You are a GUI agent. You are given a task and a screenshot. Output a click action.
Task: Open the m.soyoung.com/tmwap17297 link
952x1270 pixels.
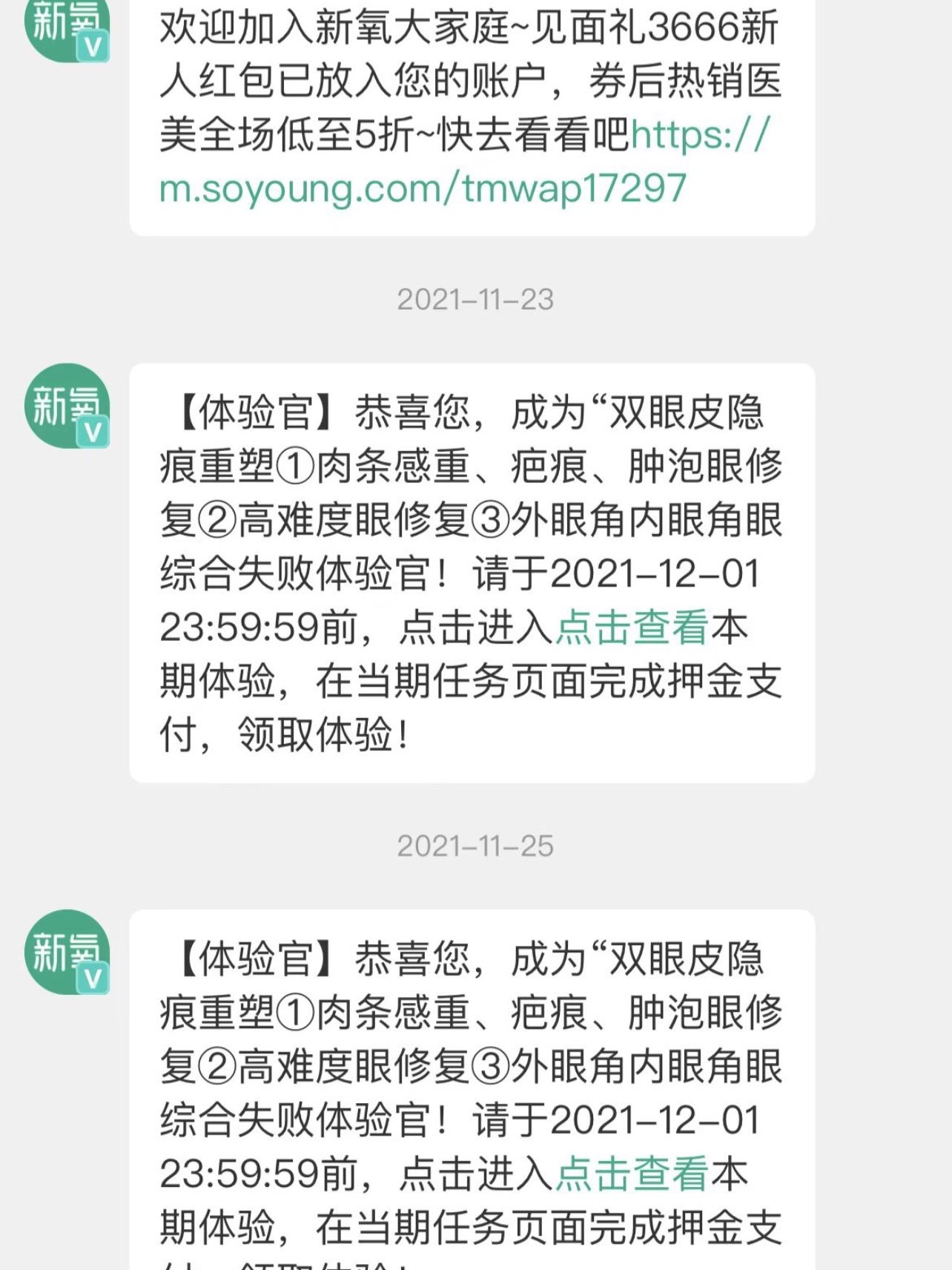[x=423, y=188]
